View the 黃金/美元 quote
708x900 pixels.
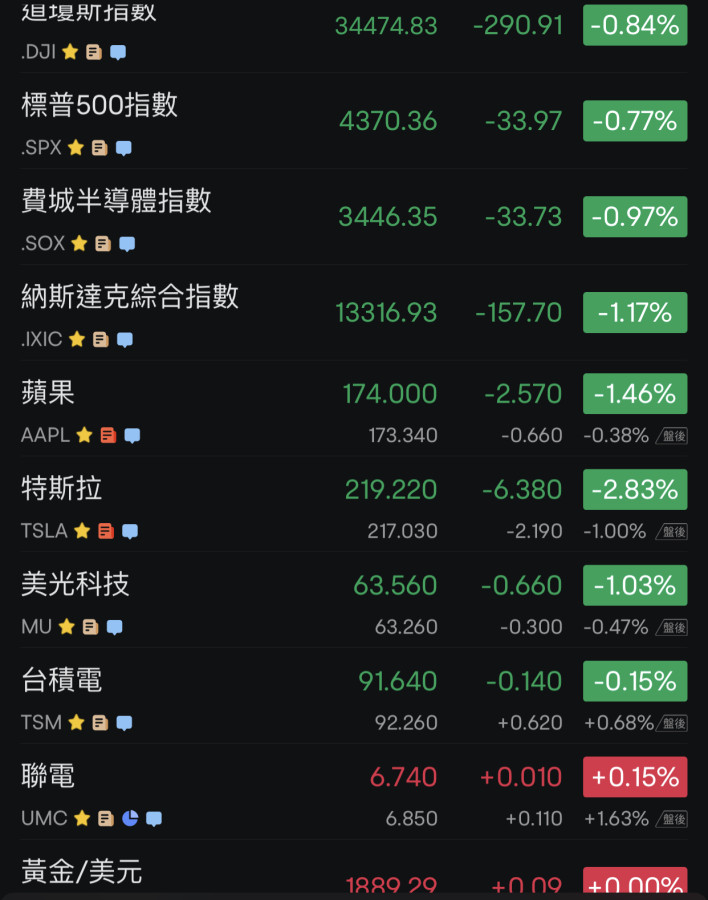82,872
